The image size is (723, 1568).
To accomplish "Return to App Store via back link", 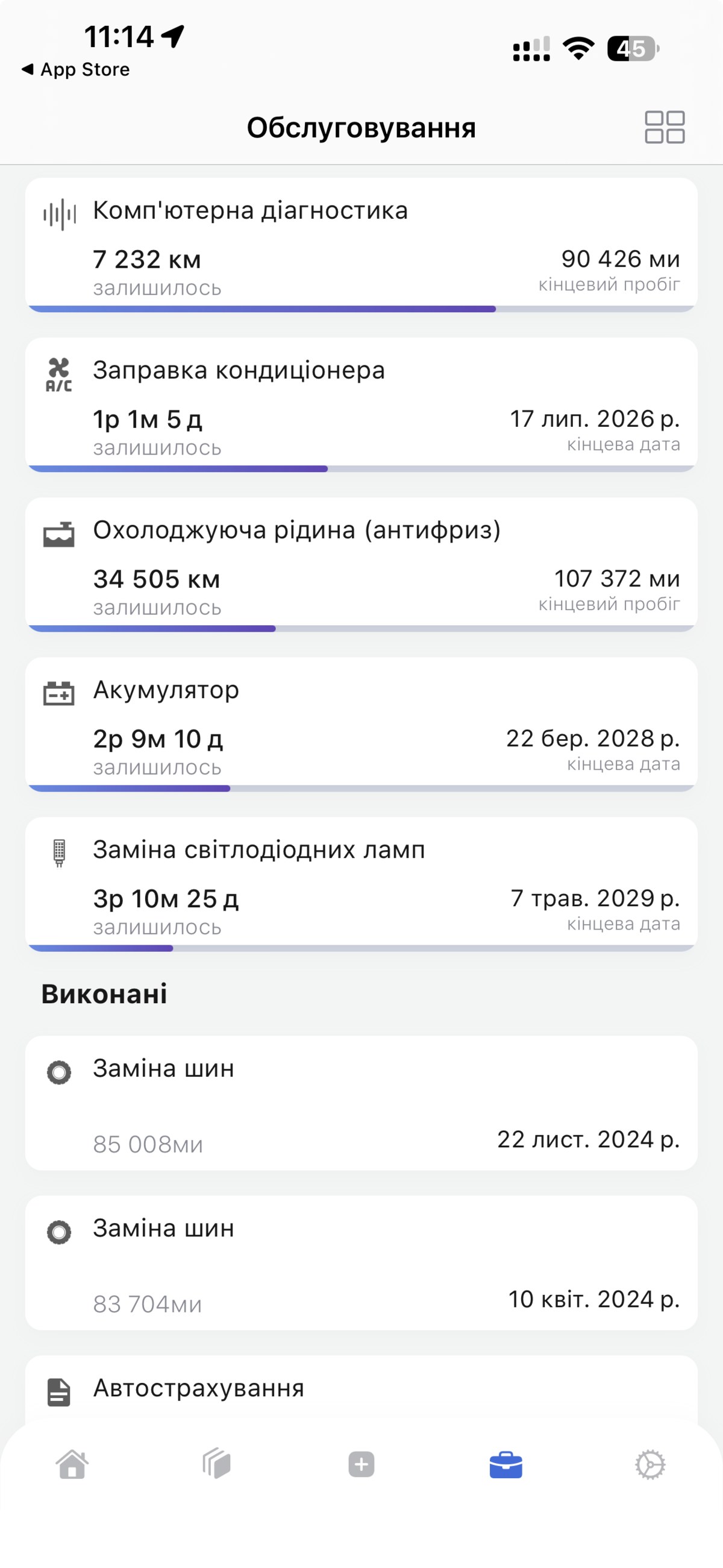I will [75, 69].
